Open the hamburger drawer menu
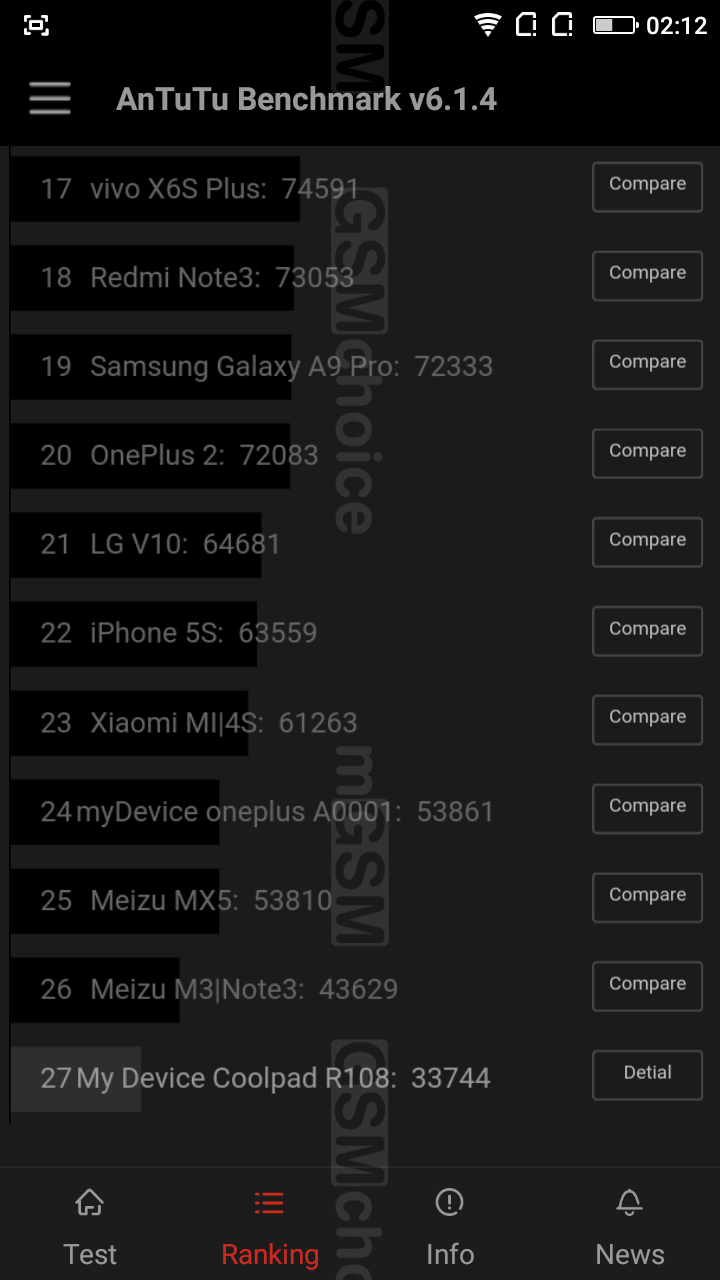 click(x=49, y=99)
